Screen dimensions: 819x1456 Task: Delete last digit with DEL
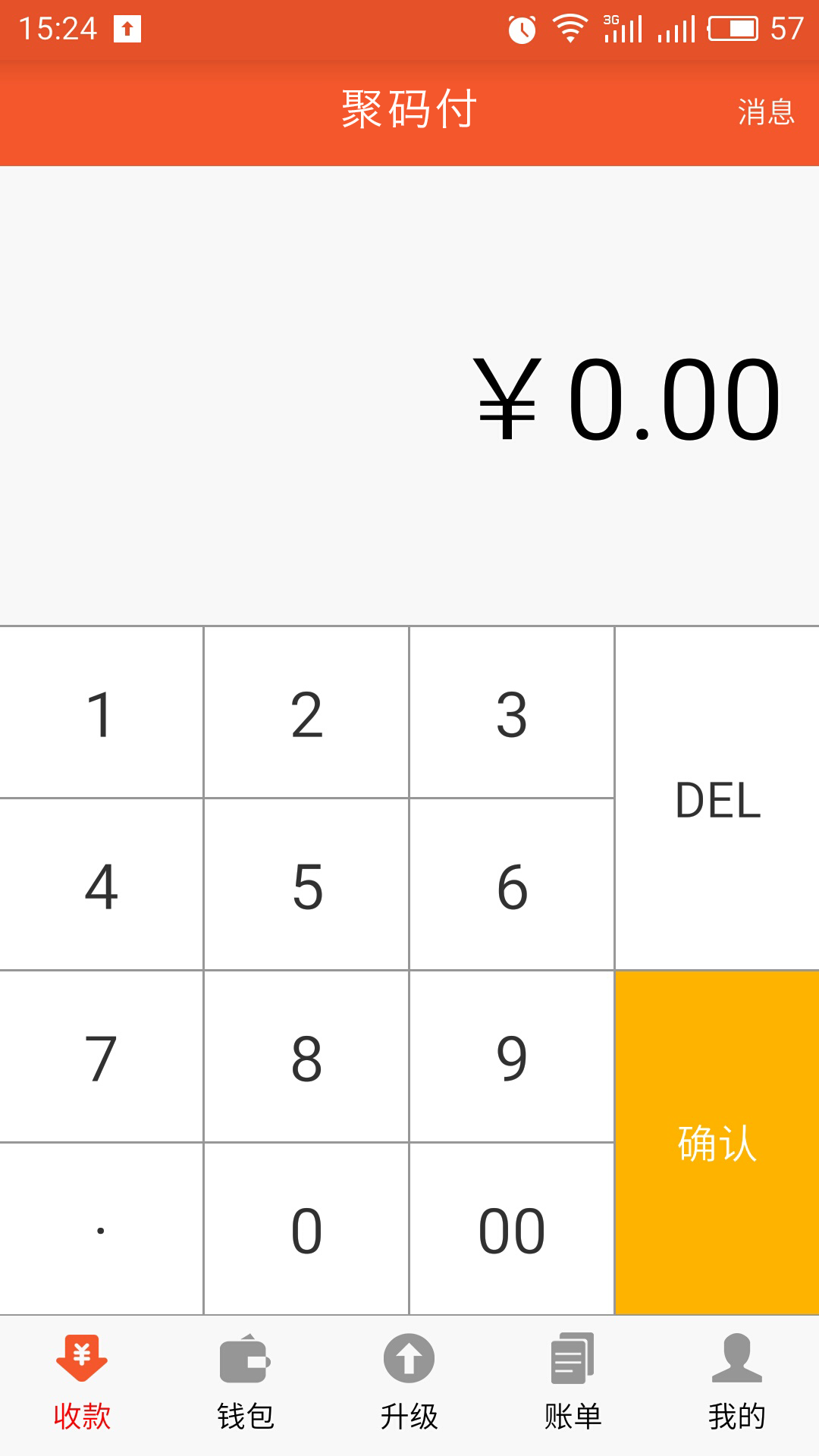(717, 799)
